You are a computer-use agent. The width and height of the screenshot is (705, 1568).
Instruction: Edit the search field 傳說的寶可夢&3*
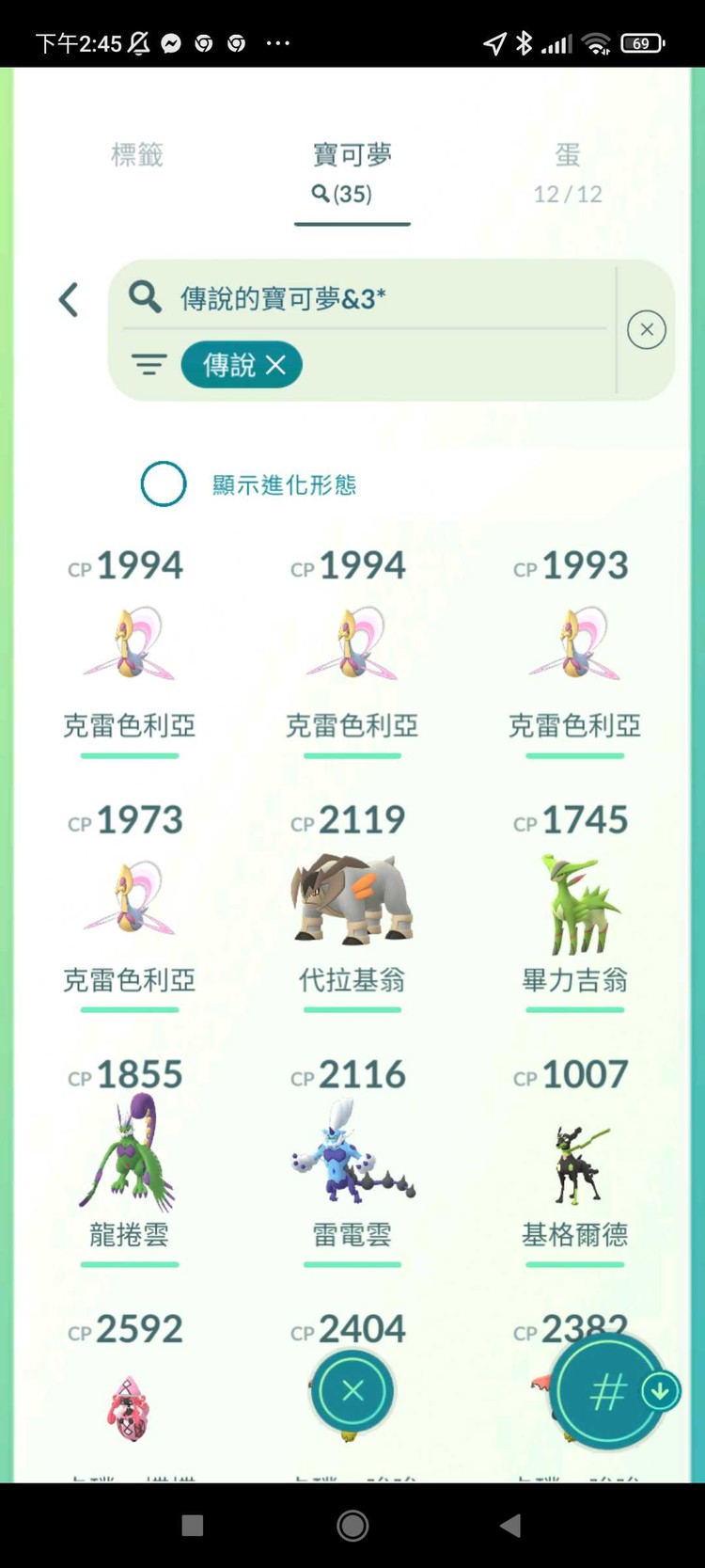[376, 298]
